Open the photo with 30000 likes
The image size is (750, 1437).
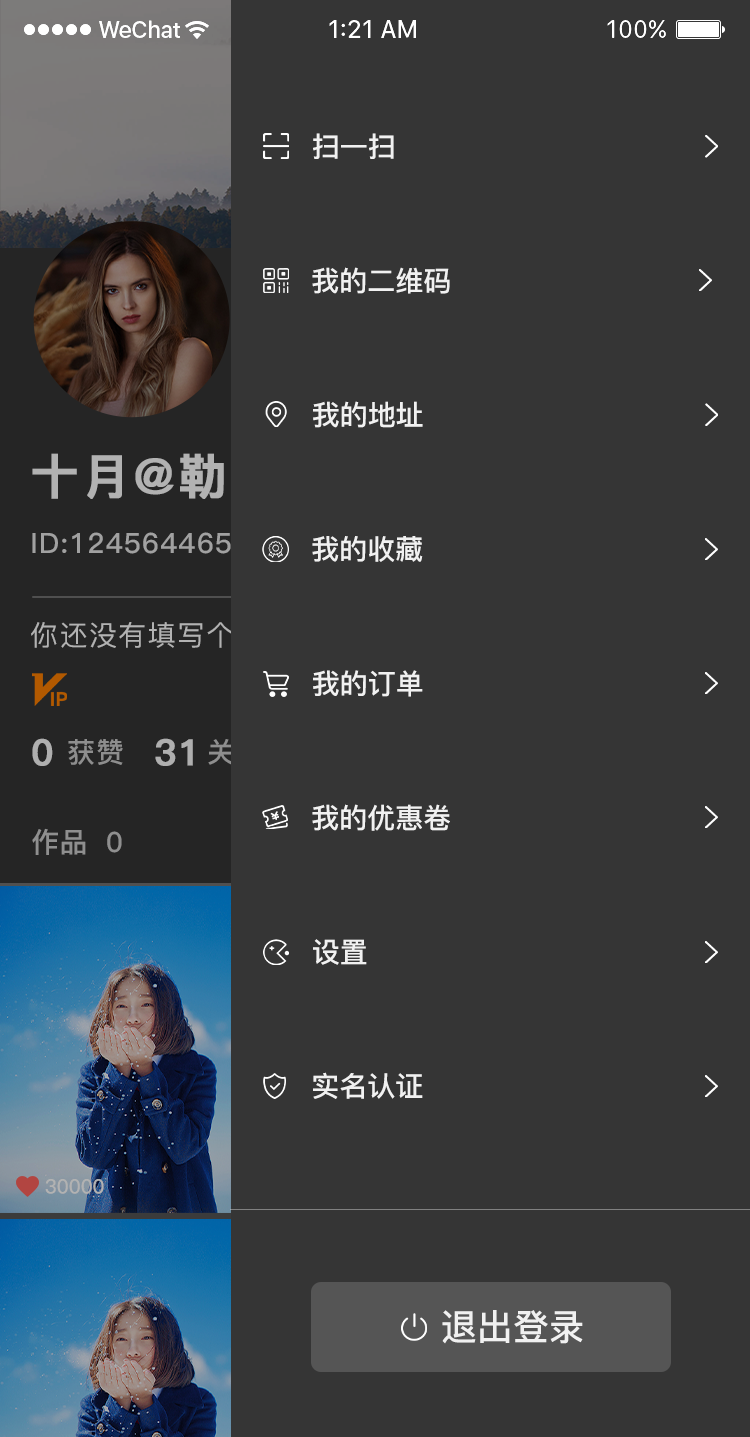click(x=115, y=1048)
